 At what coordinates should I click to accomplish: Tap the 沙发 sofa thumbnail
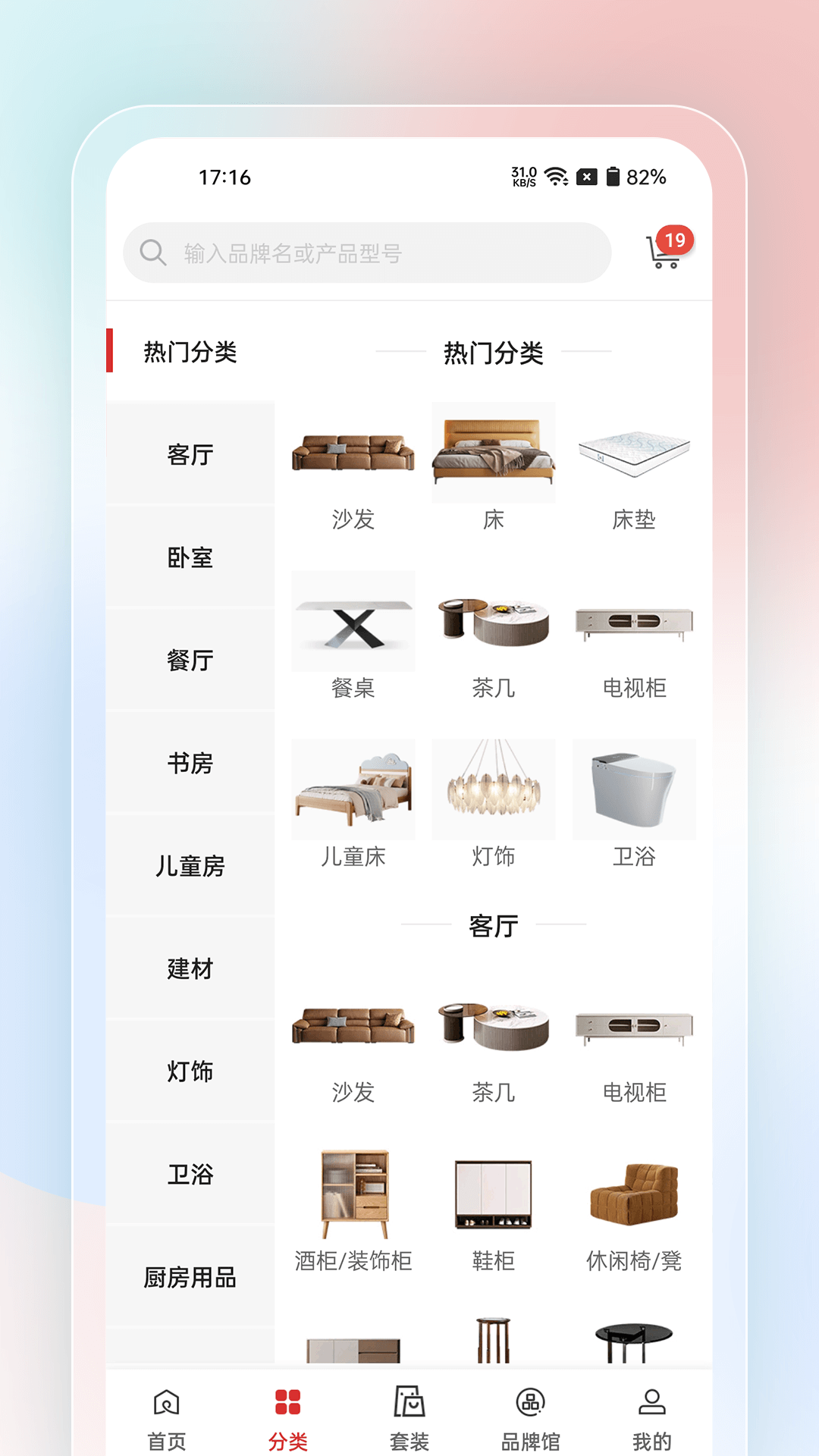[353, 452]
